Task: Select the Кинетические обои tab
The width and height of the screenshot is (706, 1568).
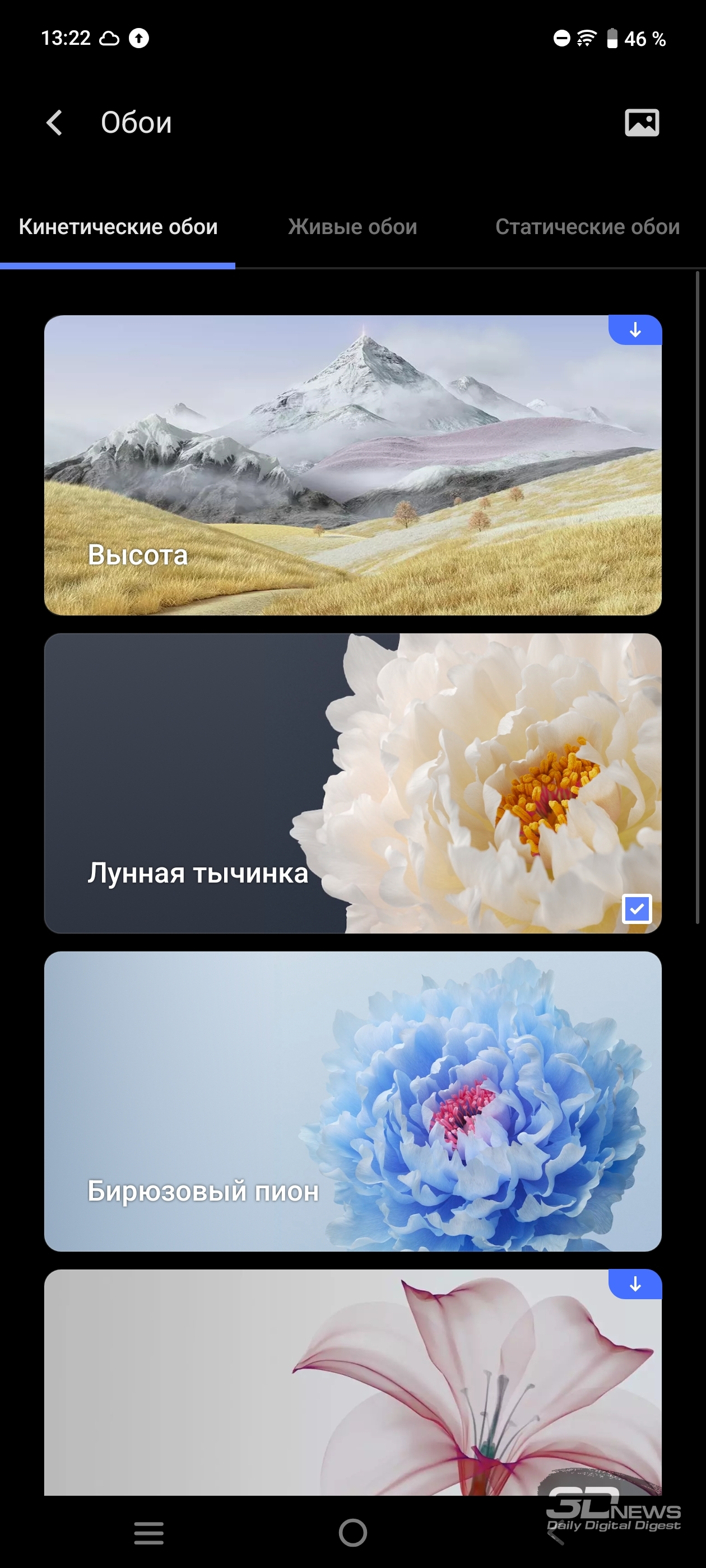Action: pyautogui.click(x=118, y=226)
